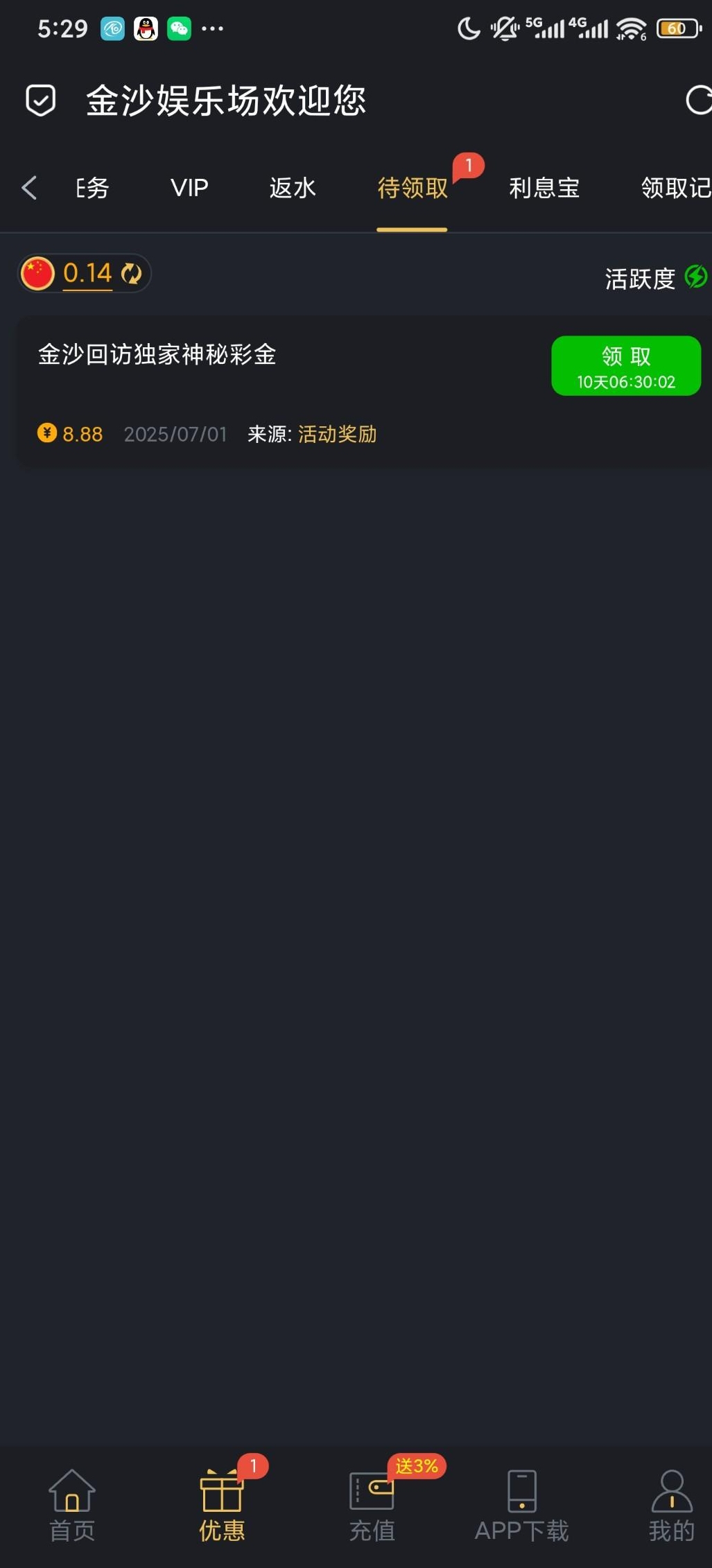Tap the refresh icon at top right
This screenshot has width=712, height=1568.
point(697,101)
